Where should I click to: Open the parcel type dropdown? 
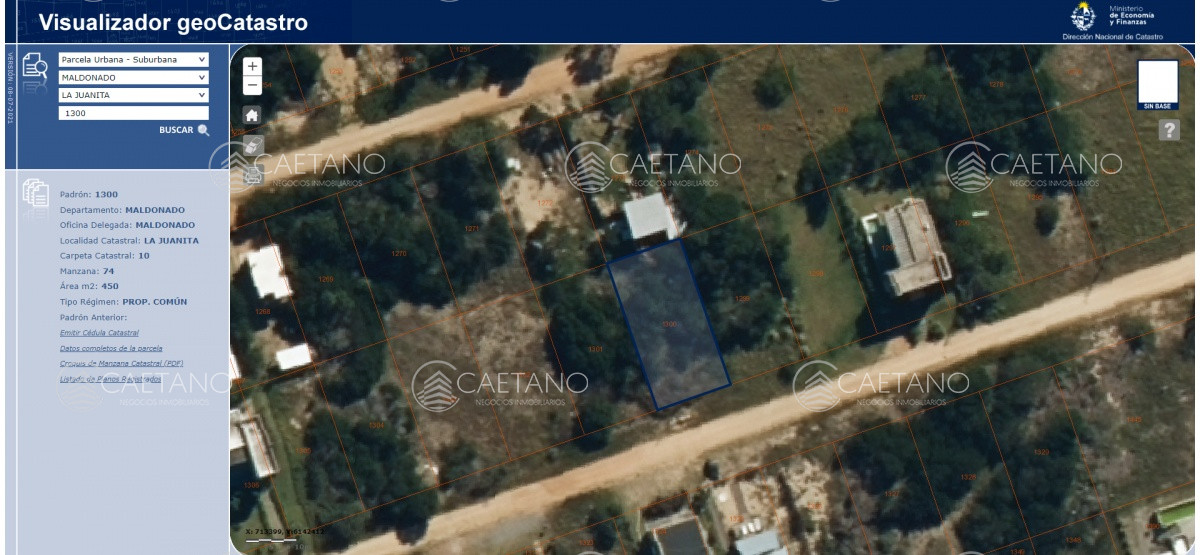click(x=133, y=59)
